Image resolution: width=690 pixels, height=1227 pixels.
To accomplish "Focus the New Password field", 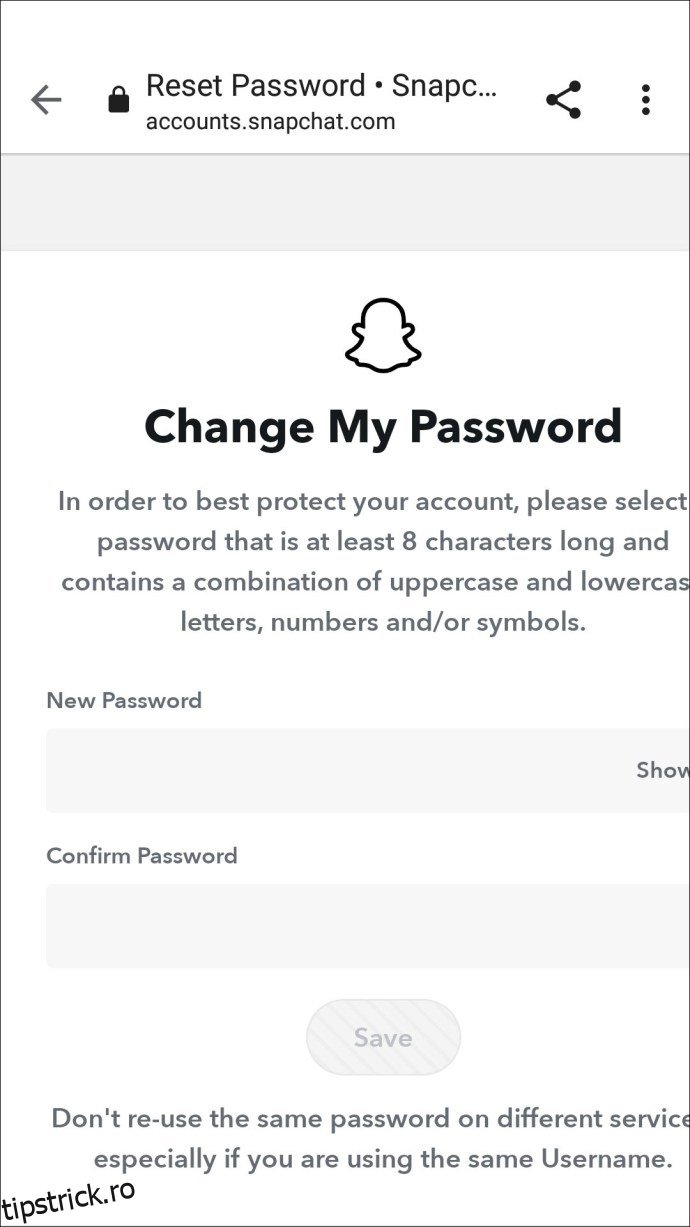I will 330,771.
